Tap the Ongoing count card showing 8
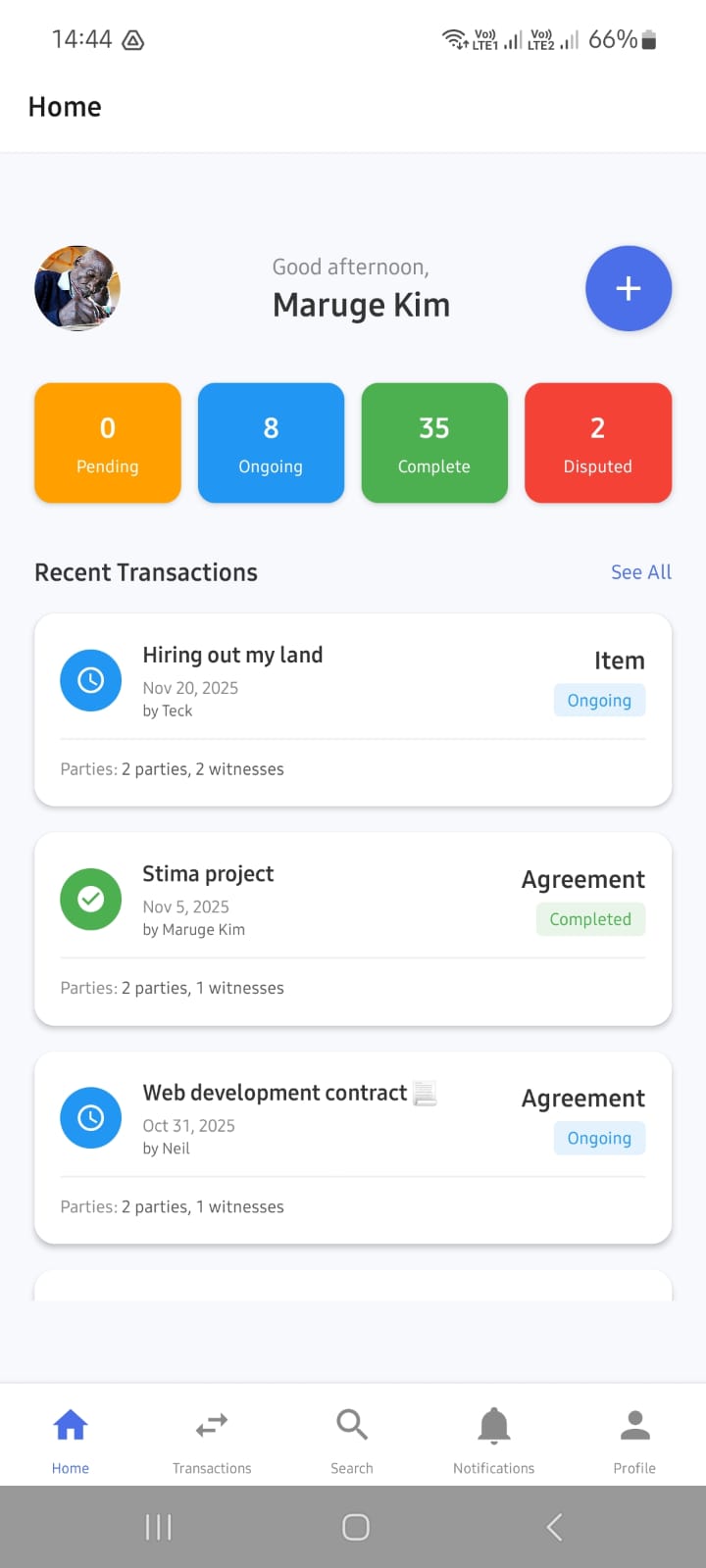Image resolution: width=706 pixels, height=1568 pixels. (x=272, y=442)
